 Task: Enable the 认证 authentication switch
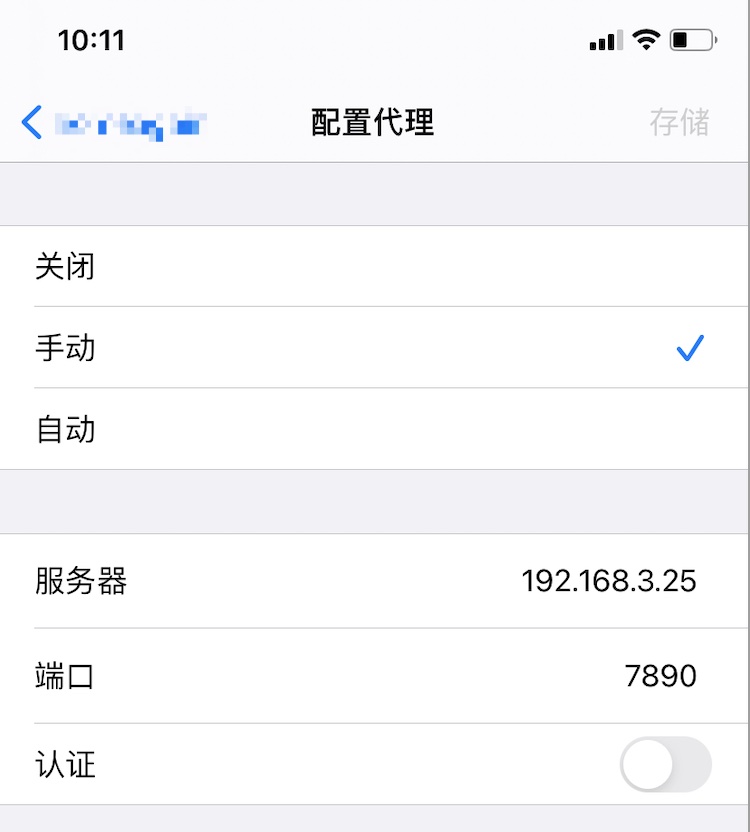point(665,766)
